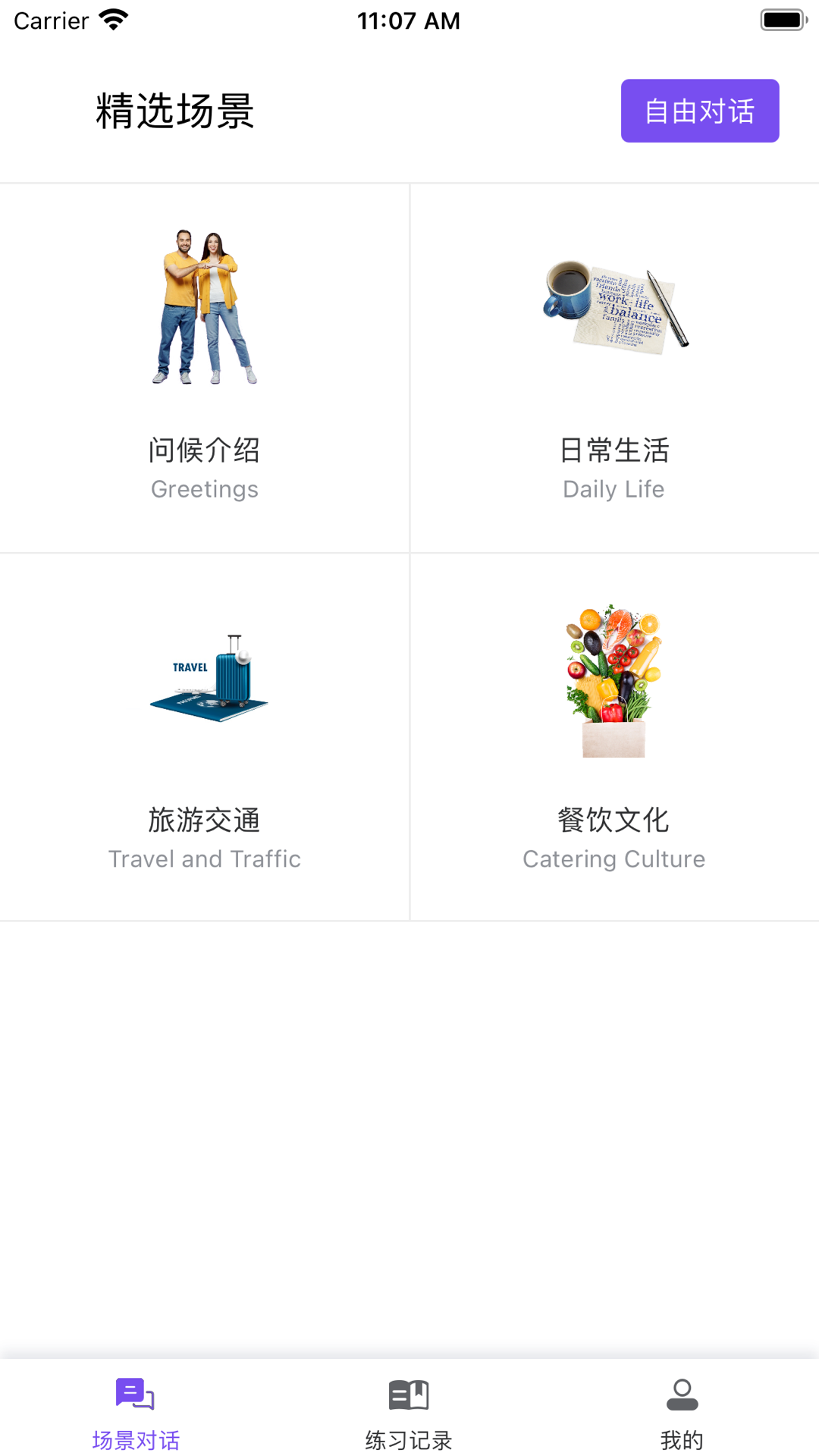Click the Wi-Fi icon in status bar
The height and width of the screenshot is (1456, 819).
point(114,19)
